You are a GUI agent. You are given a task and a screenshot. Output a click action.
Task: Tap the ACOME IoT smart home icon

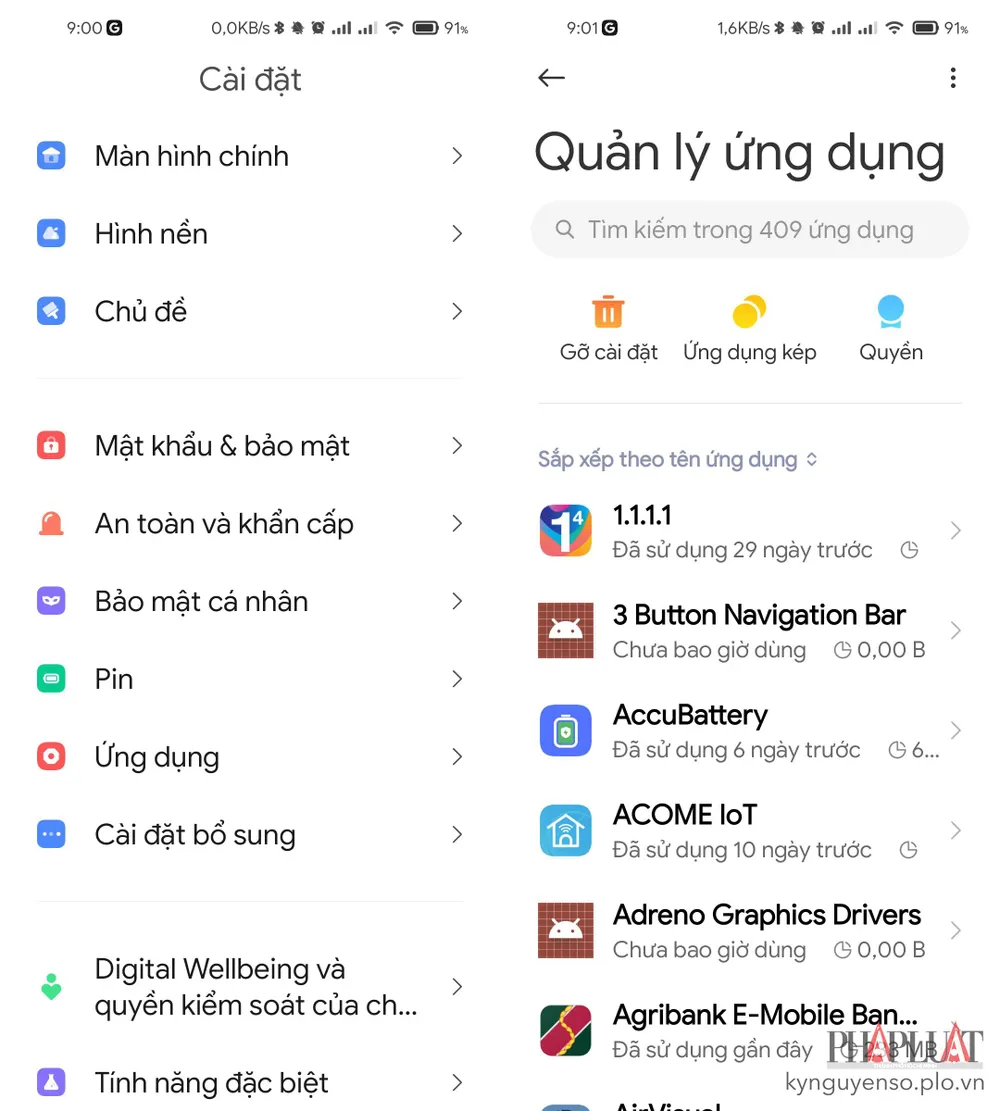[565, 831]
